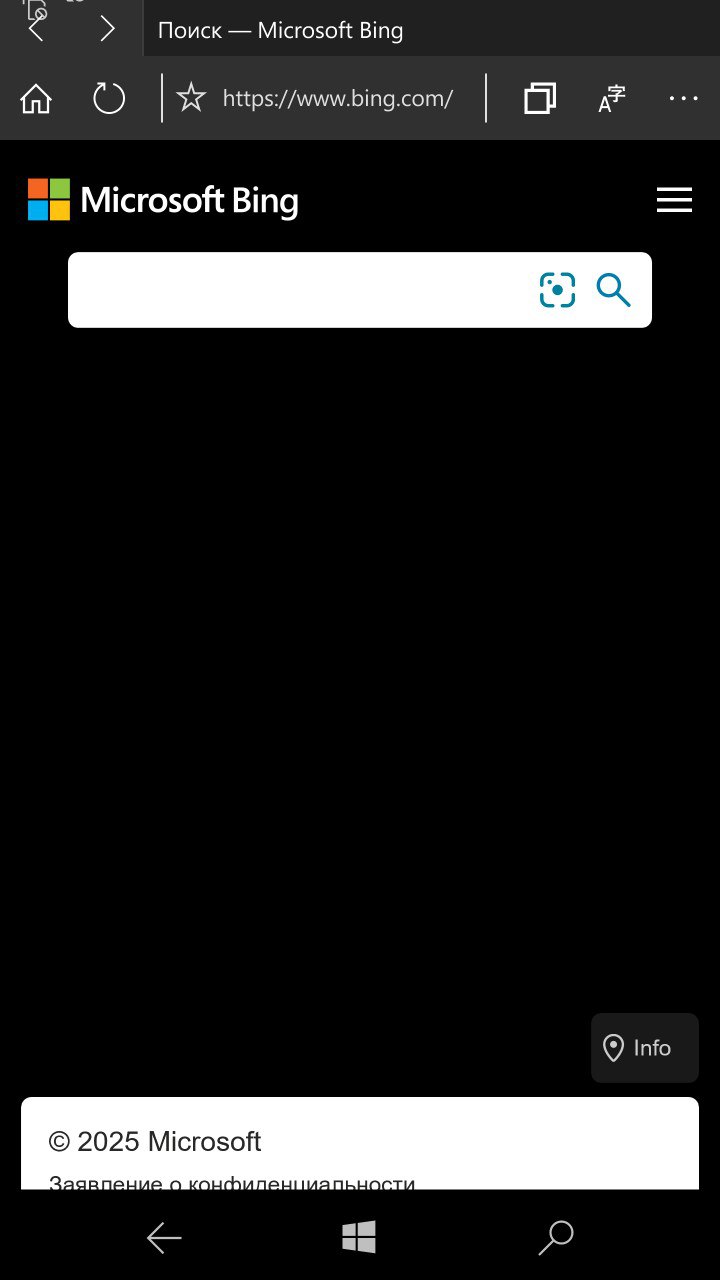Open the privacy statement link
This screenshot has height=1280, width=720.
(232, 1182)
